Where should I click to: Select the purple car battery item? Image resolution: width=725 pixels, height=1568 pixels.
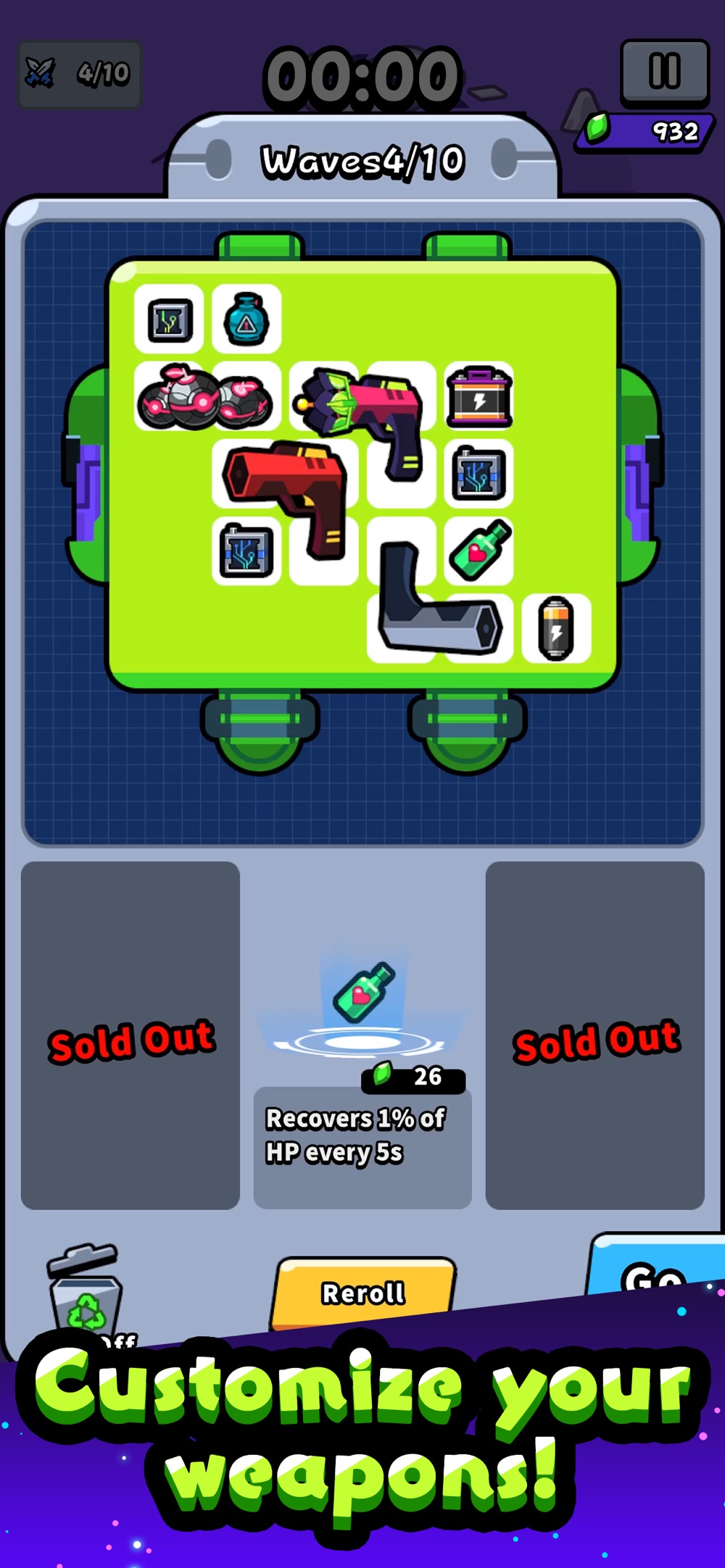coord(479,397)
